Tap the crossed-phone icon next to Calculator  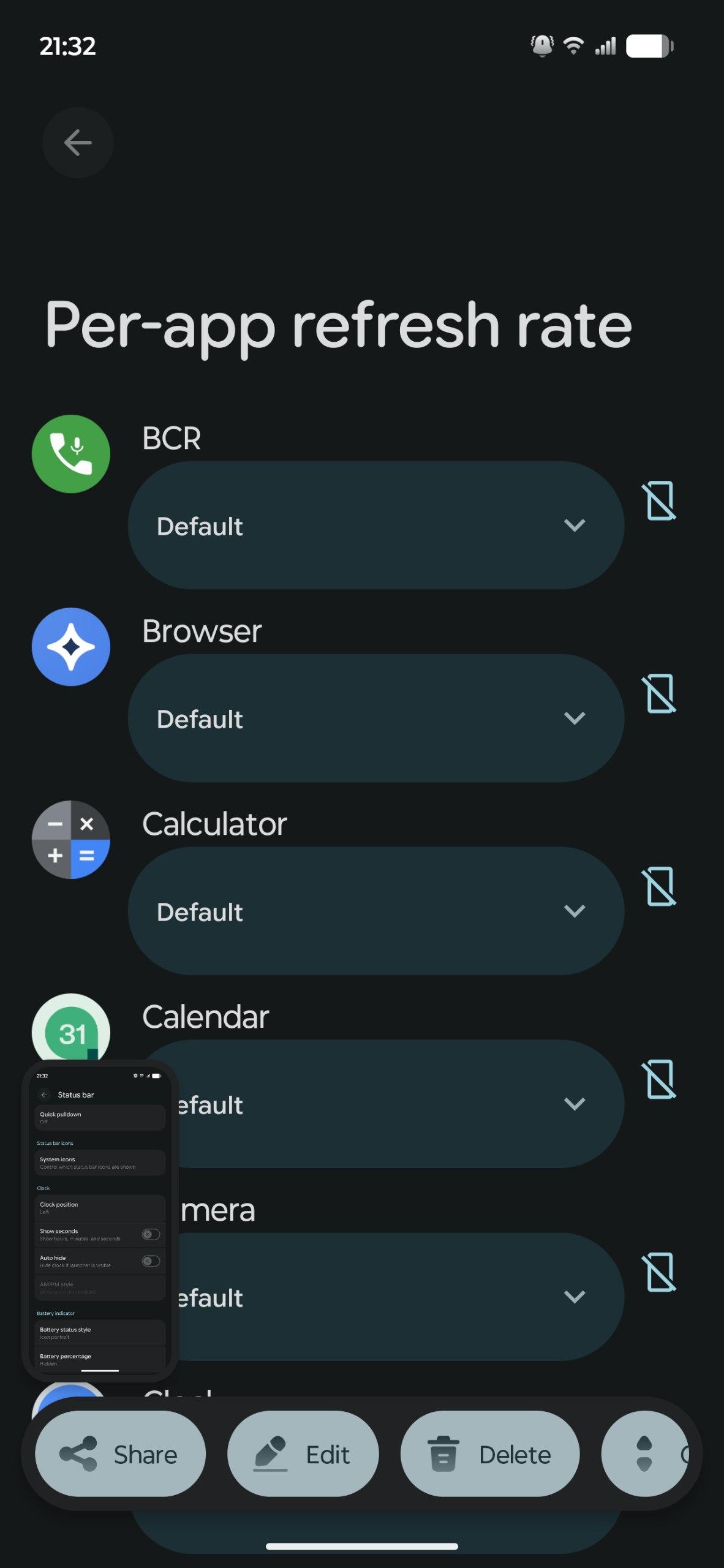pyautogui.click(x=660, y=886)
